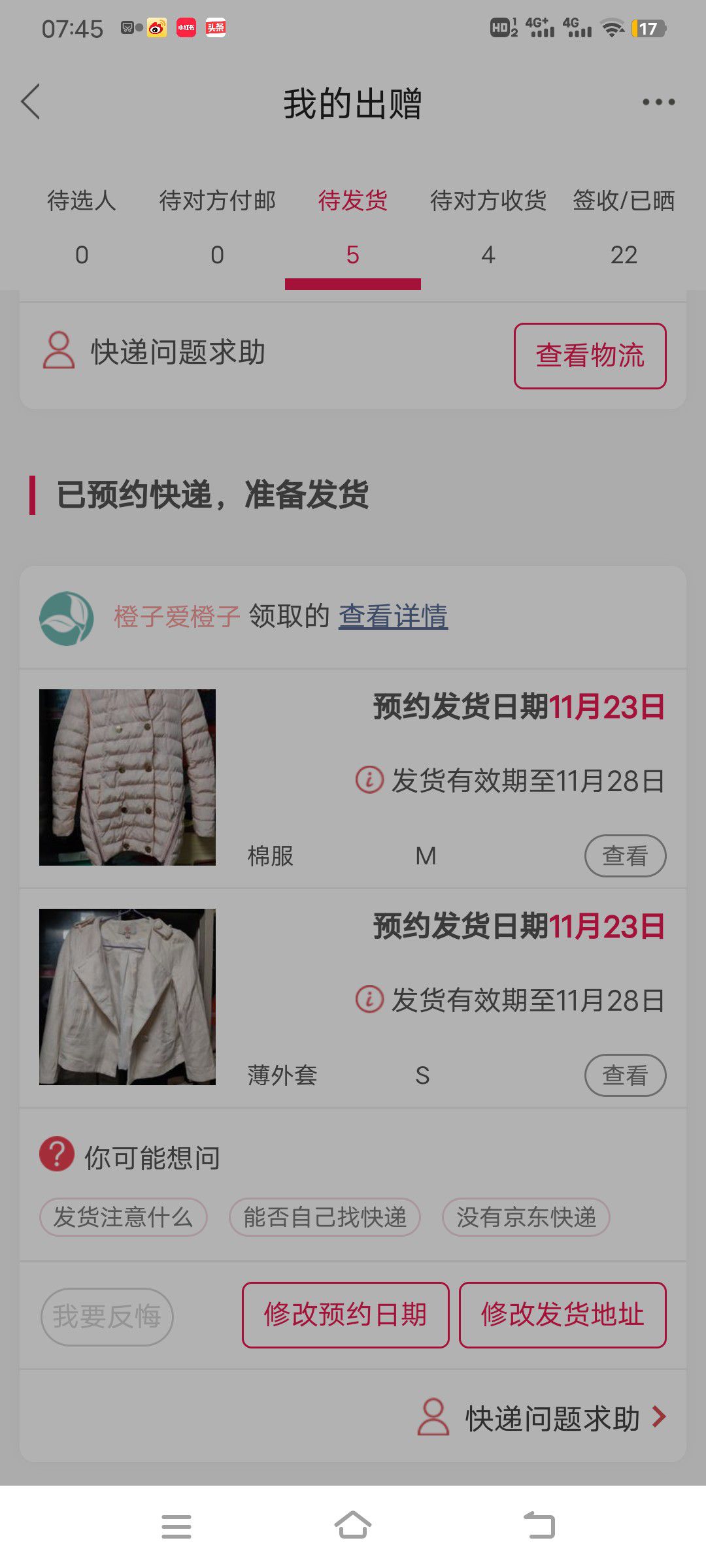Image resolution: width=706 pixels, height=1568 pixels.
Task: Tap the 查看物流 button
Action: (590, 356)
